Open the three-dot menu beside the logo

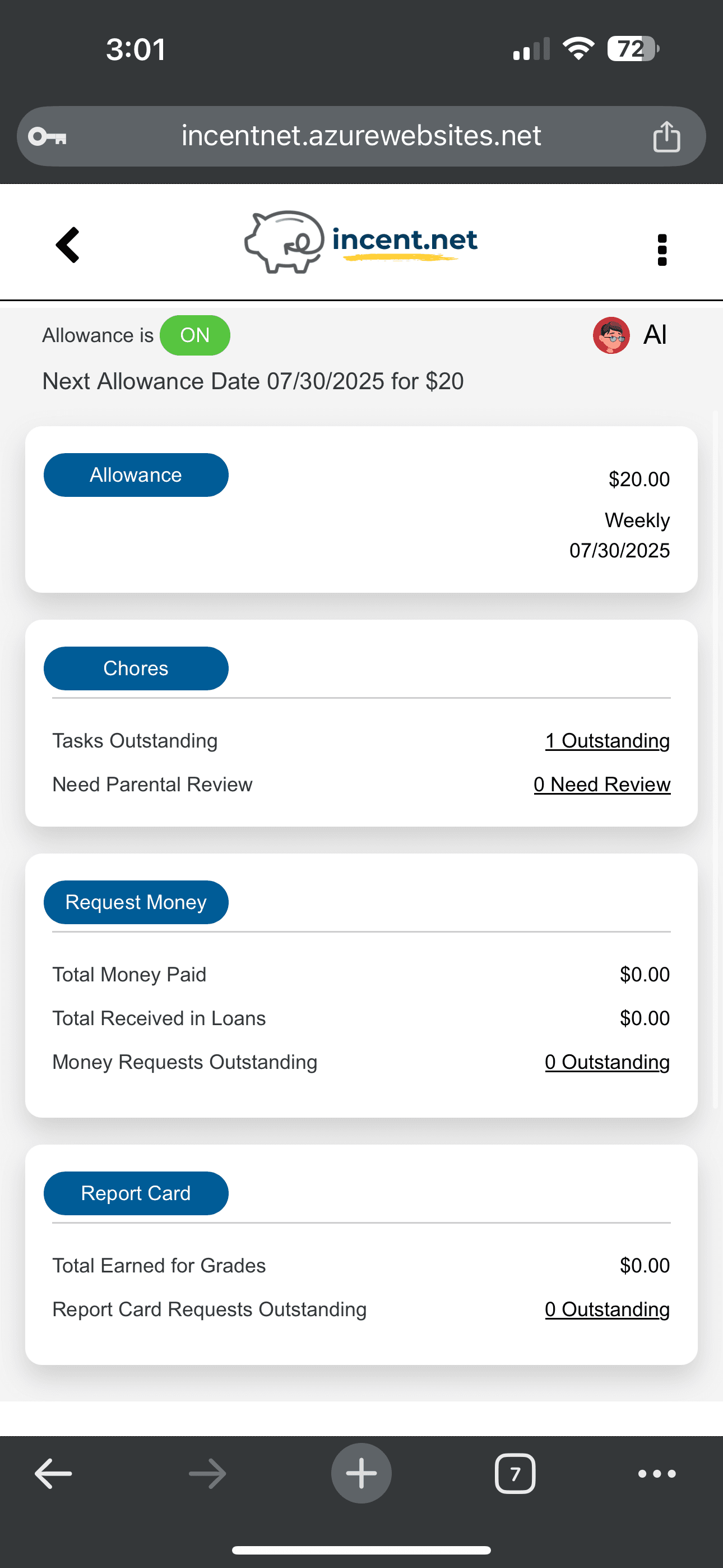pyautogui.click(x=662, y=250)
